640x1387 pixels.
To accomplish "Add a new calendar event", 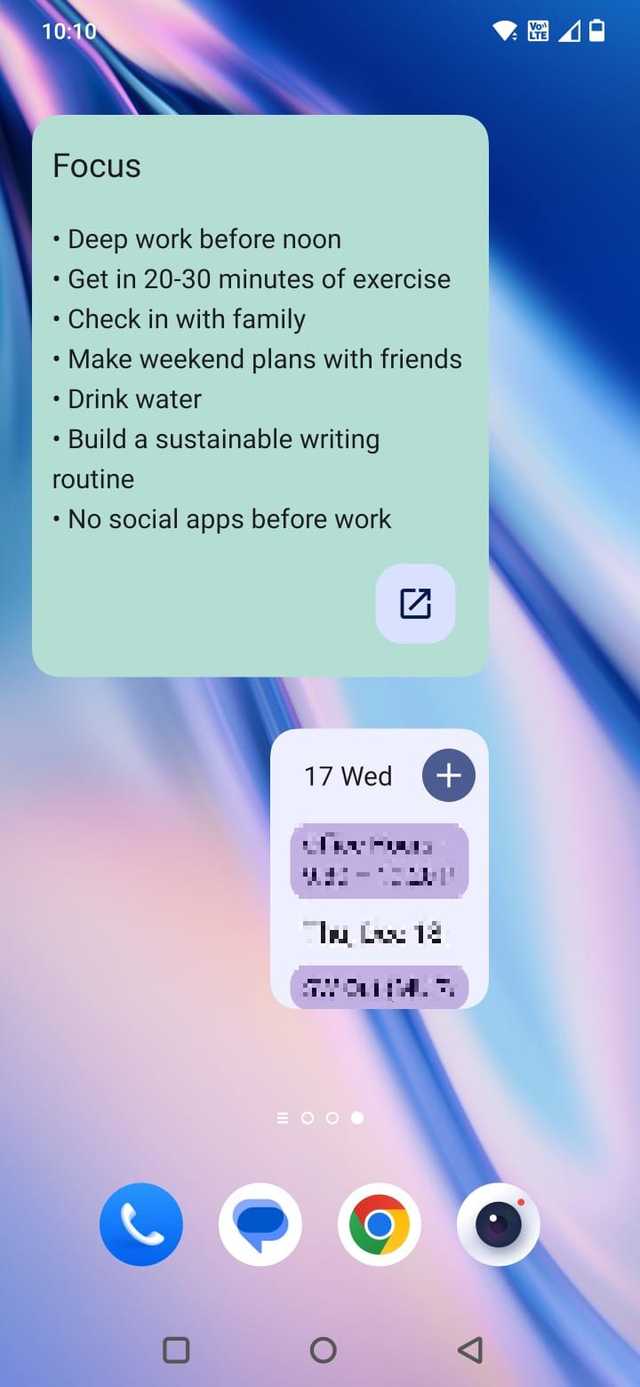I will click(449, 776).
